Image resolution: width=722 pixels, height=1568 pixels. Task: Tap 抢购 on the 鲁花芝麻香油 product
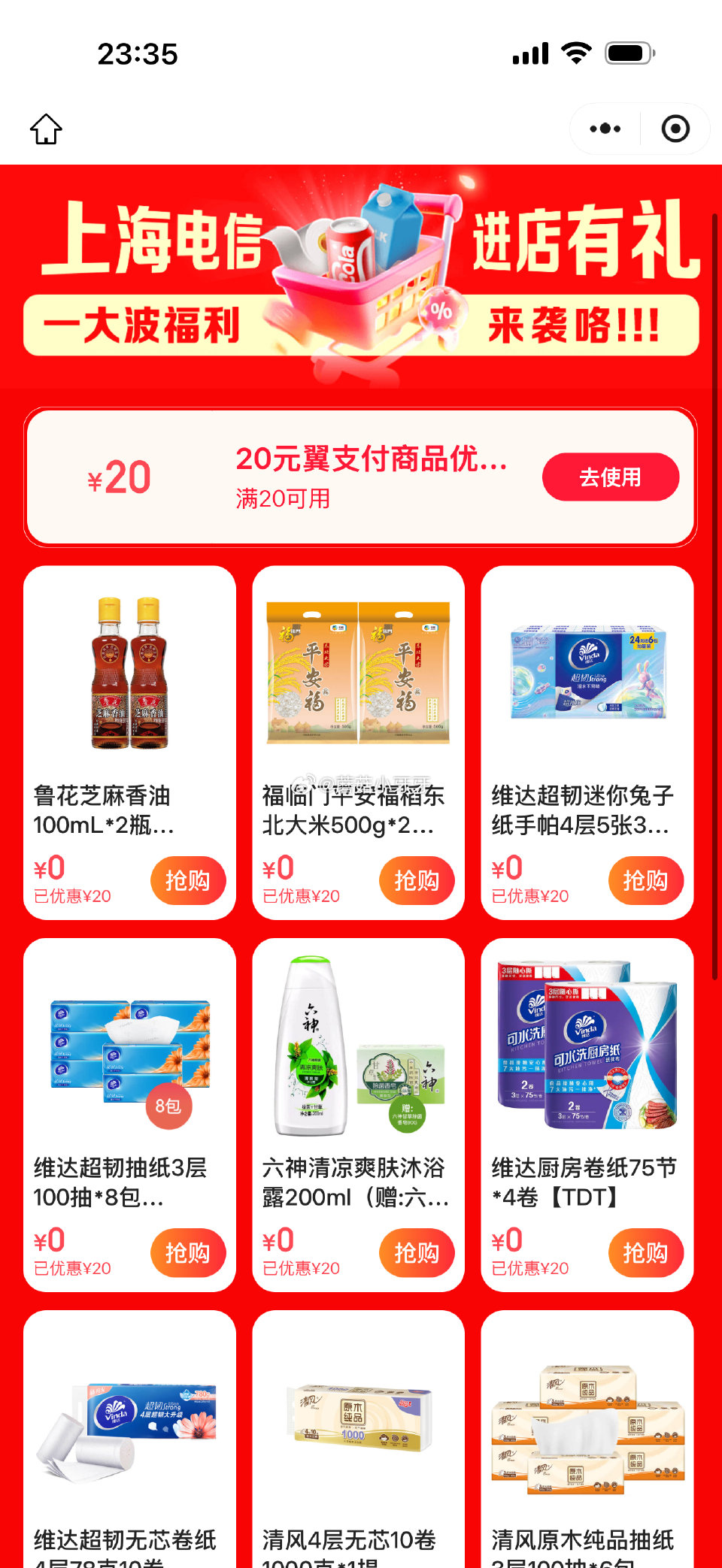point(187,880)
